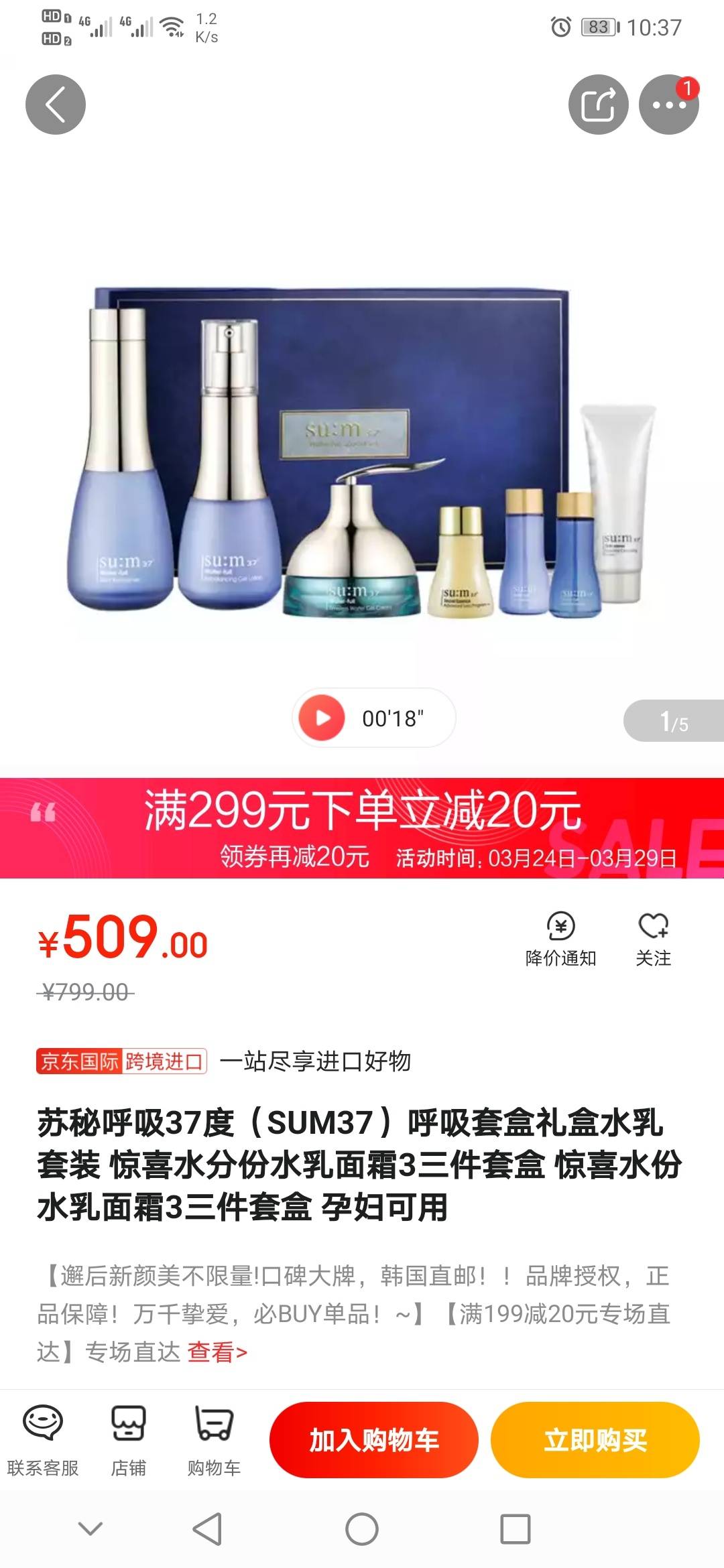
Task: Tap the 京东国际 跨境进口 tag
Action: pos(121,1061)
